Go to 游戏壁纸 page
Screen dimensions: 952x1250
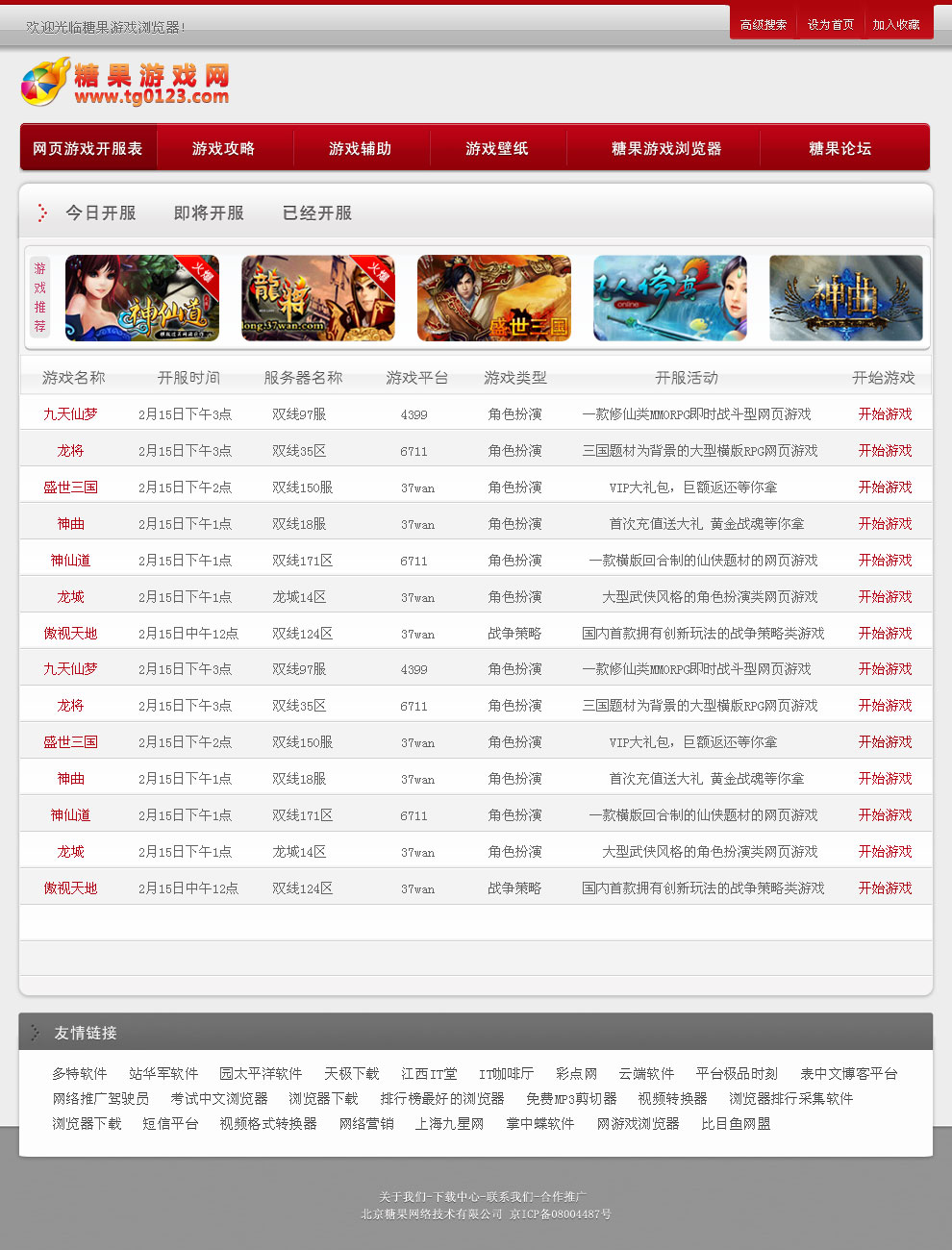coord(496,148)
